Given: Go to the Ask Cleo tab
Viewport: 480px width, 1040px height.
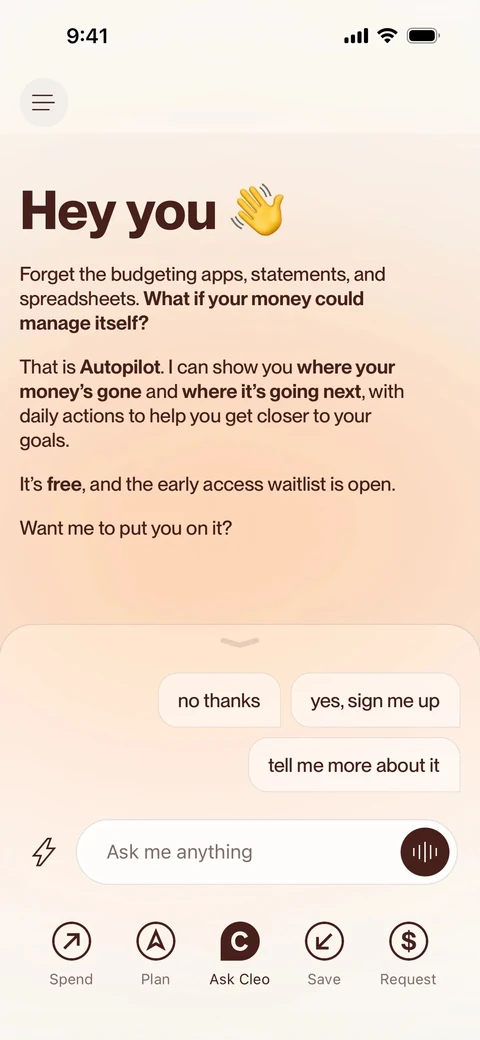Looking at the screenshot, I should 239,953.
